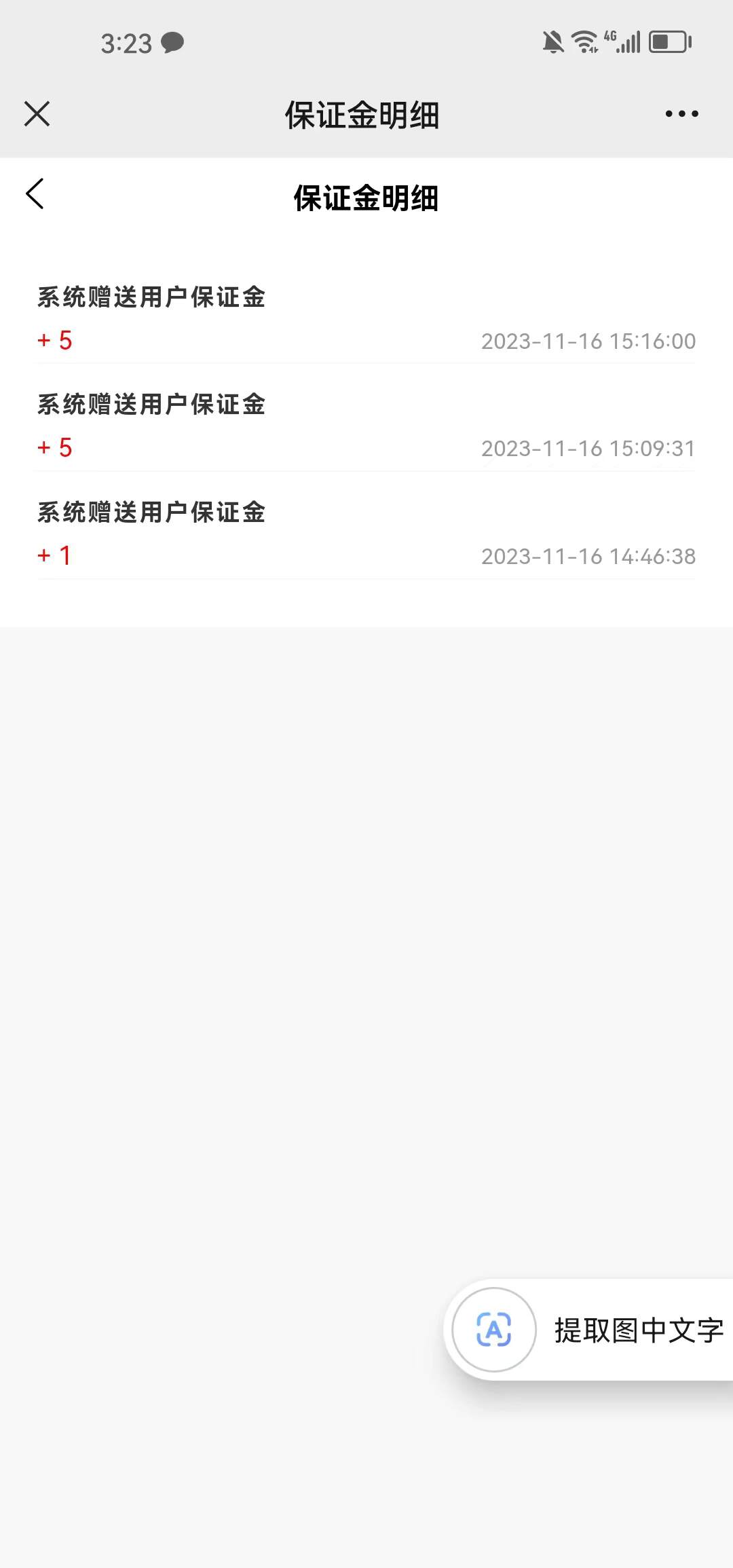Close the 保证金明细 web page
733x1568 pixels.
(37, 114)
